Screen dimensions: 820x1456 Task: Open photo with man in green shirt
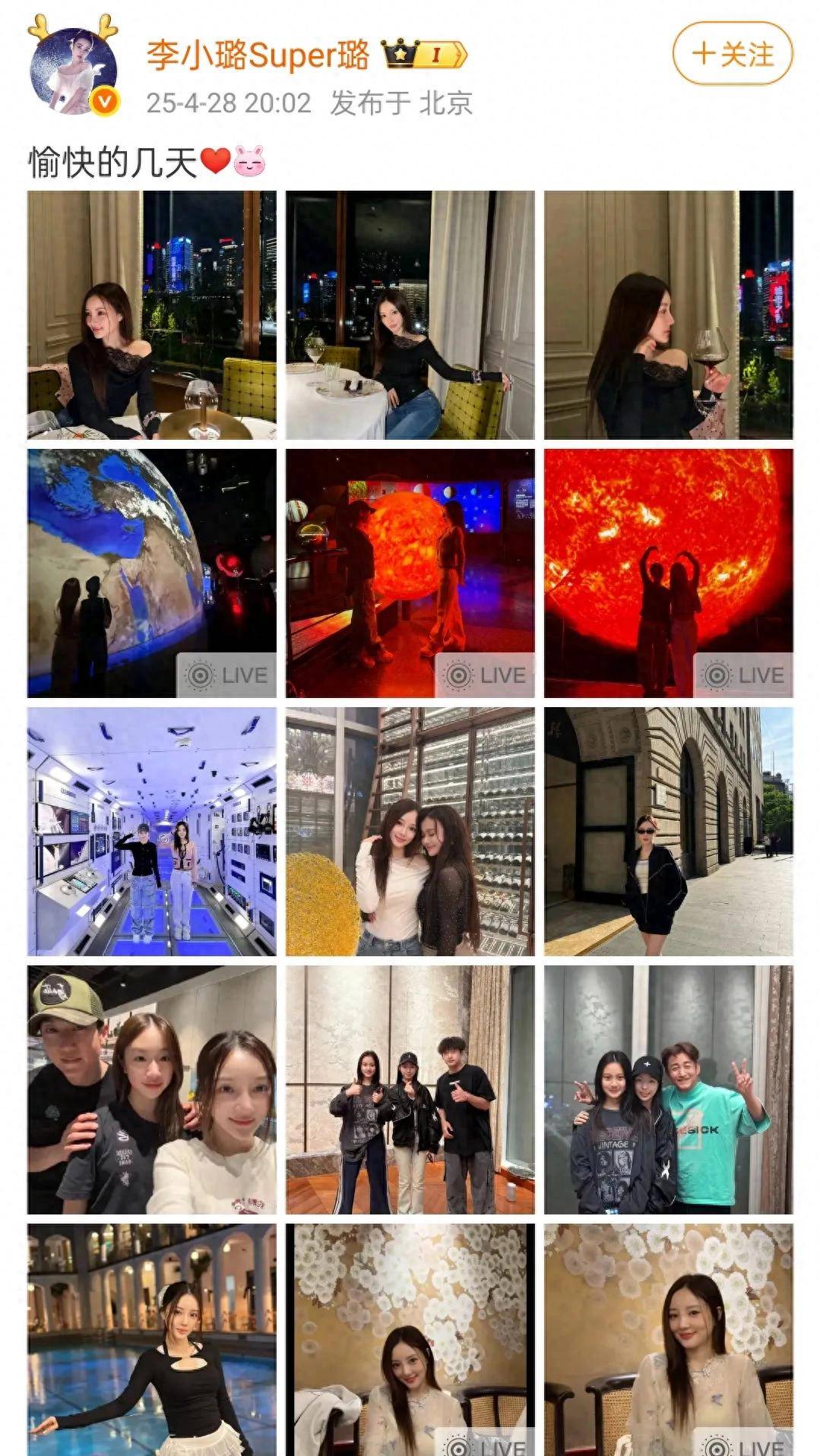coord(668,1089)
